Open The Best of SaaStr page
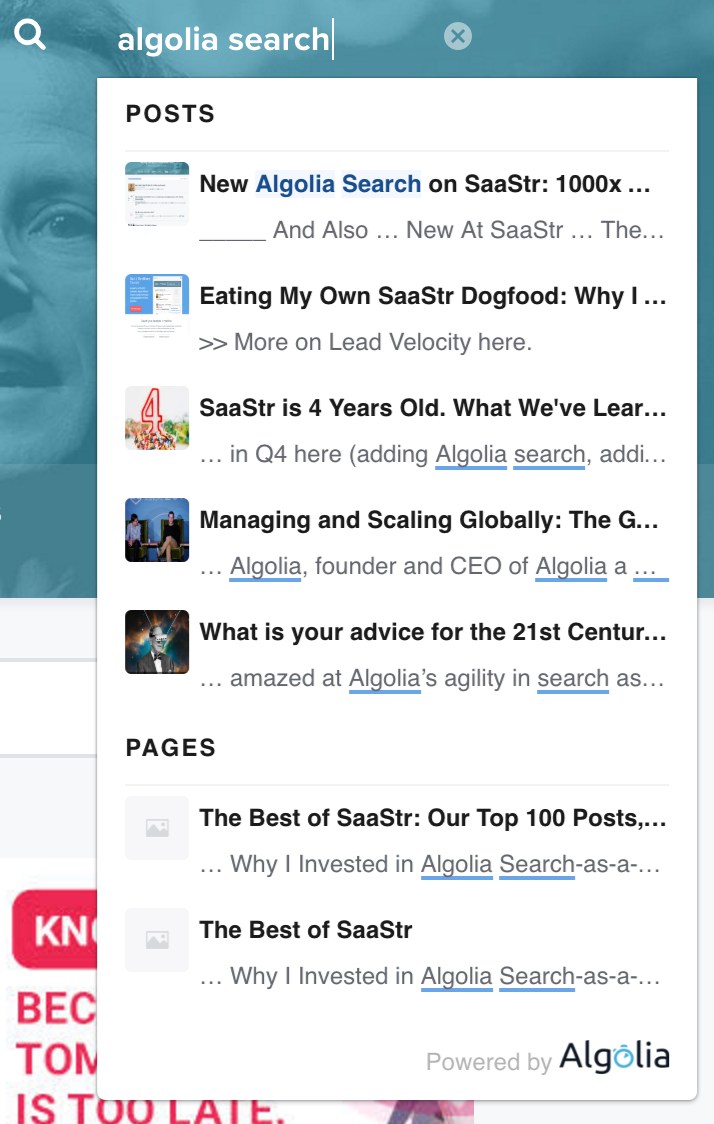714x1124 pixels. click(x=306, y=931)
